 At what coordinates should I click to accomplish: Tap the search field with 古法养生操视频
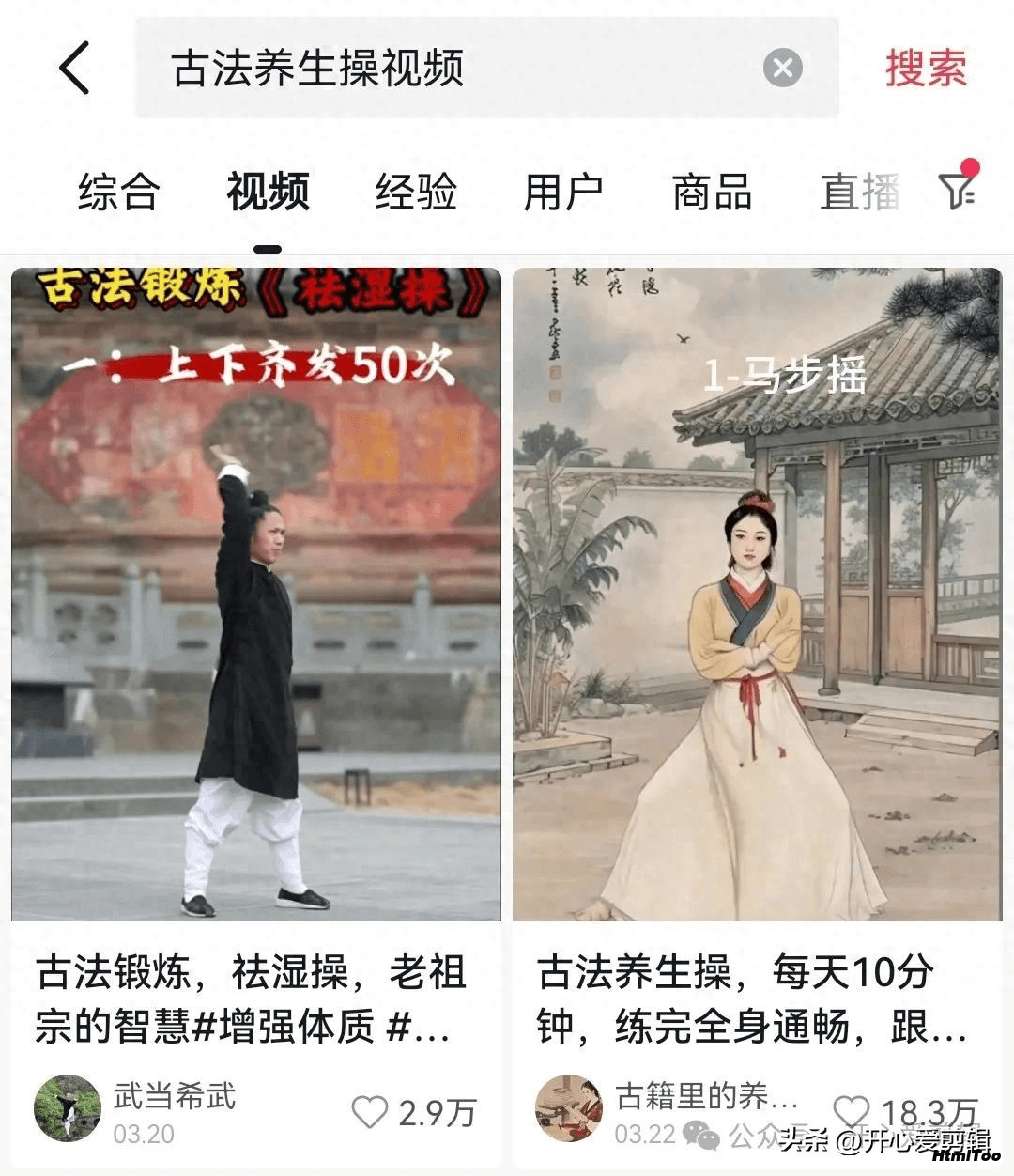(x=451, y=69)
